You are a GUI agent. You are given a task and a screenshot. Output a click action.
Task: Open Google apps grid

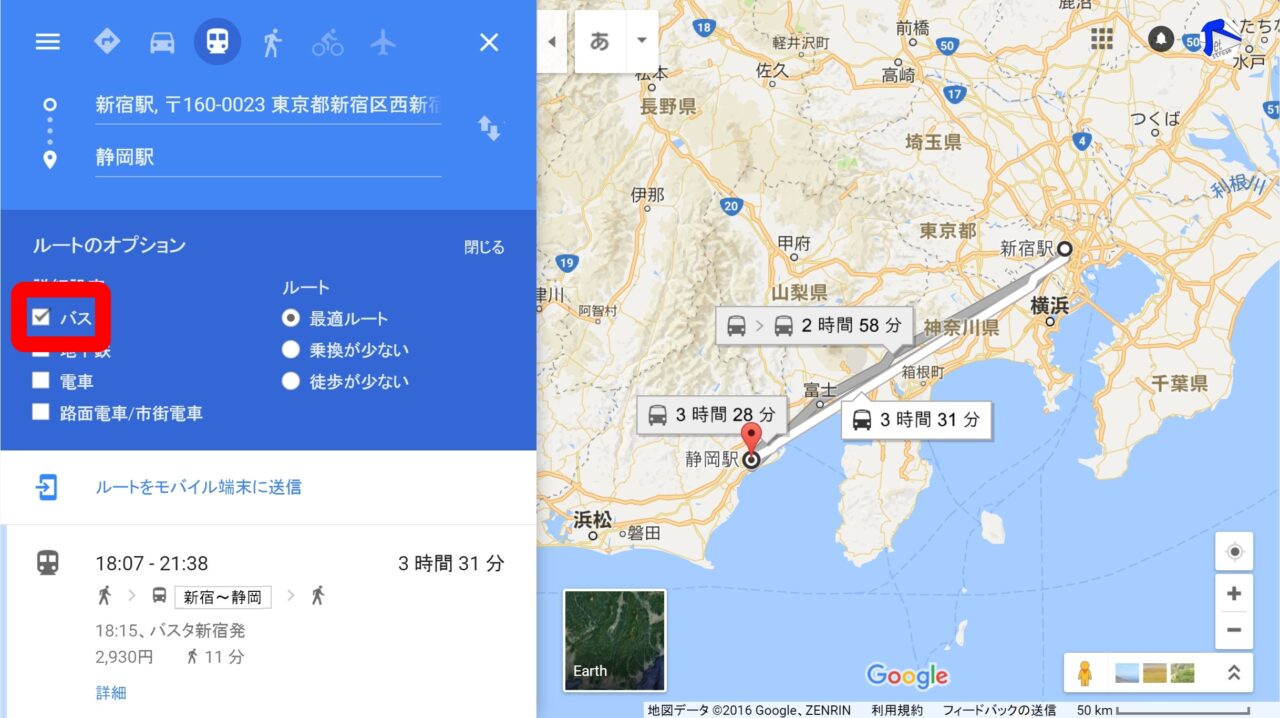[x=1102, y=39]
